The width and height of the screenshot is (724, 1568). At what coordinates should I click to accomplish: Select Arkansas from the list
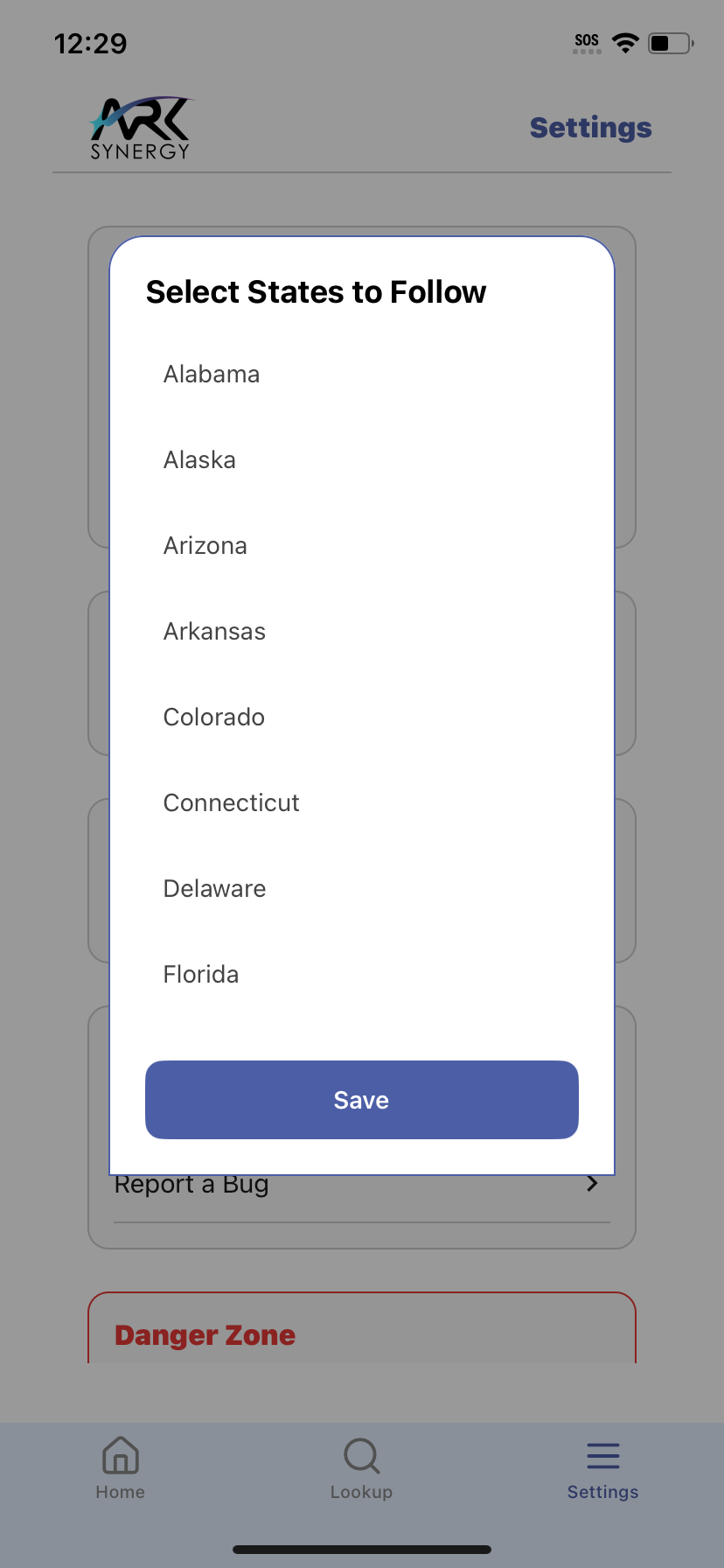(x=214, y=631)
